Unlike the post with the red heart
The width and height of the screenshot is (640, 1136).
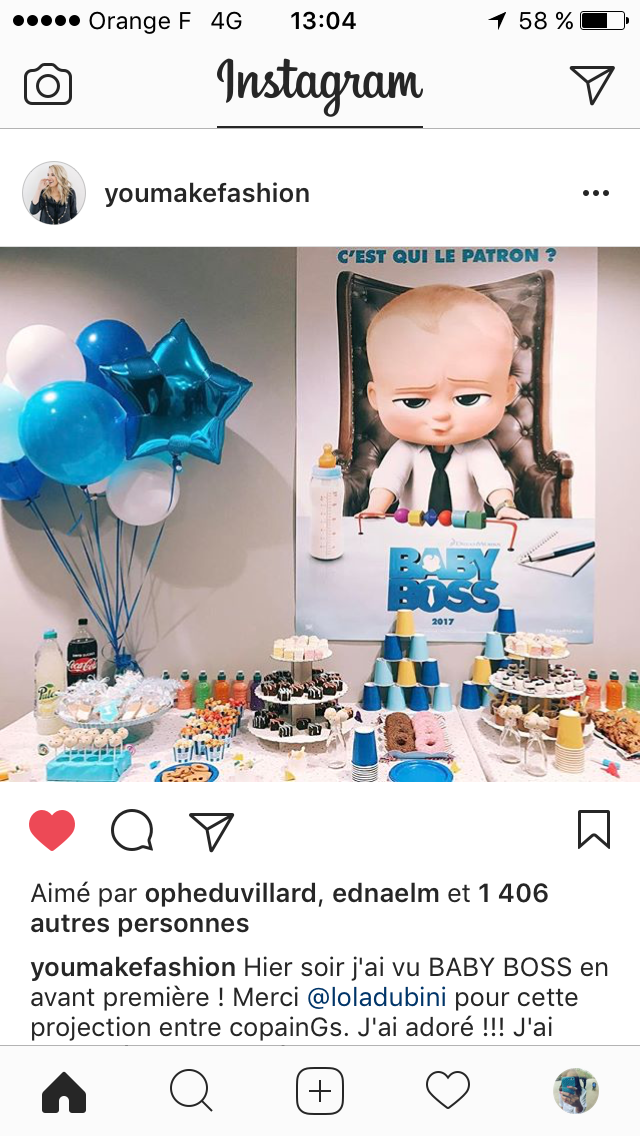[x=52, y=830]
